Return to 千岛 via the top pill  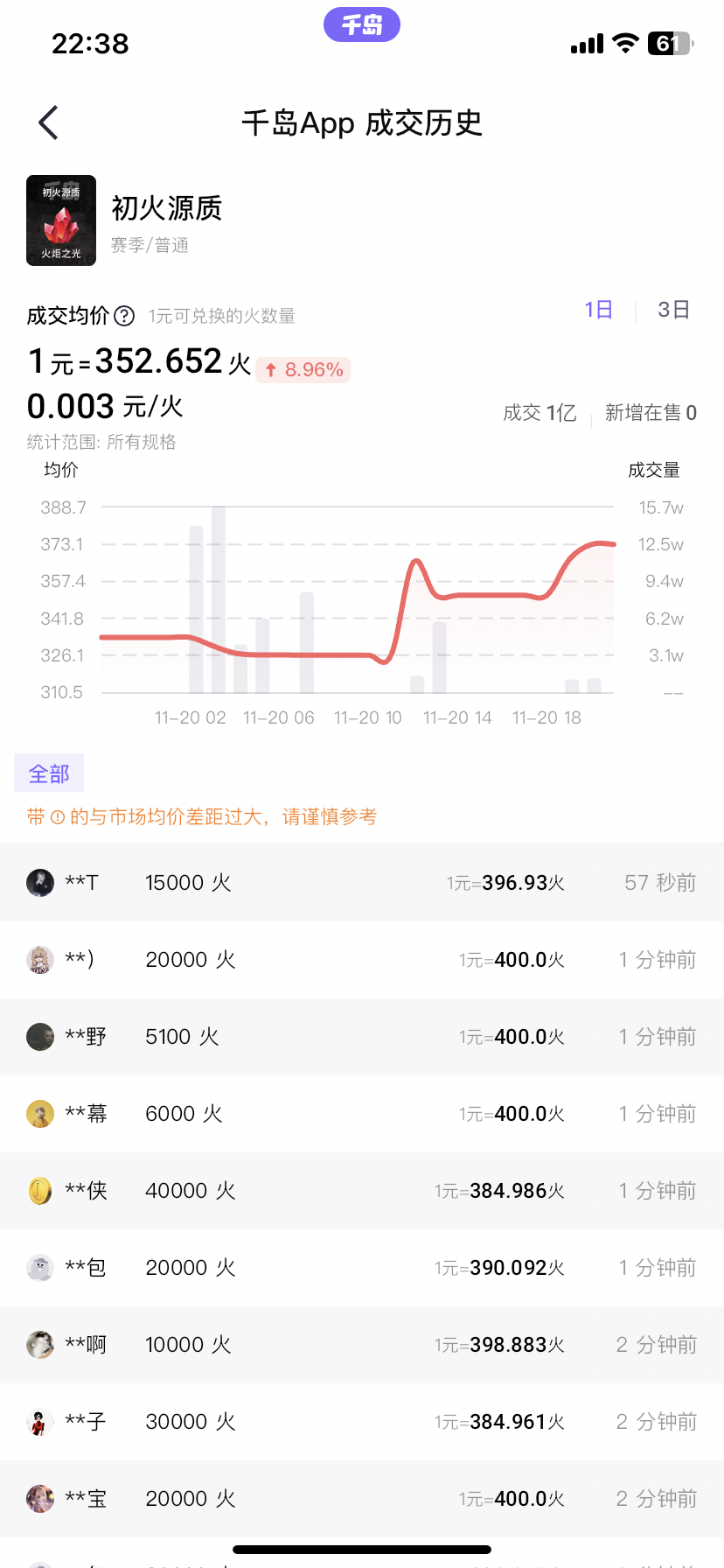click(361, 24)
